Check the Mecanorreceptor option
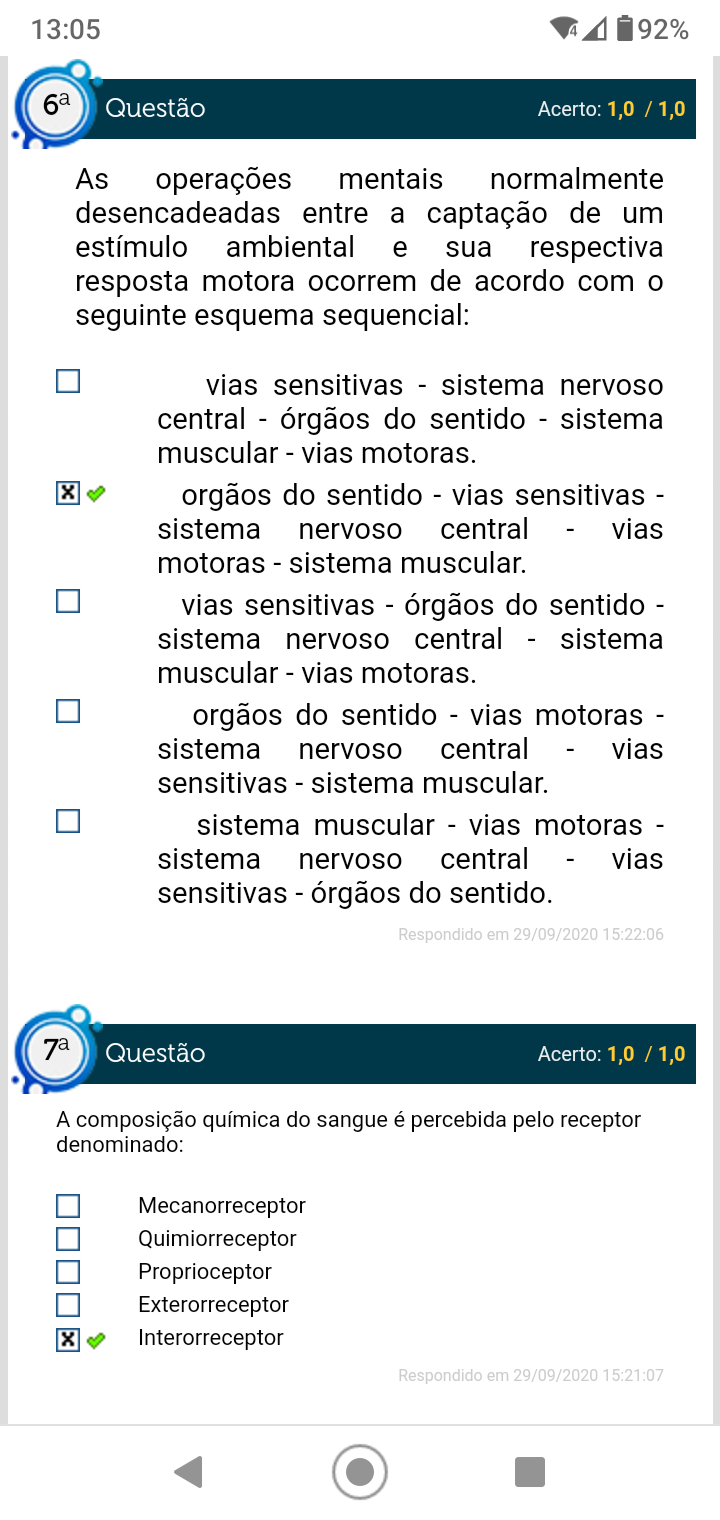720x1520 pixels. 68,1206
